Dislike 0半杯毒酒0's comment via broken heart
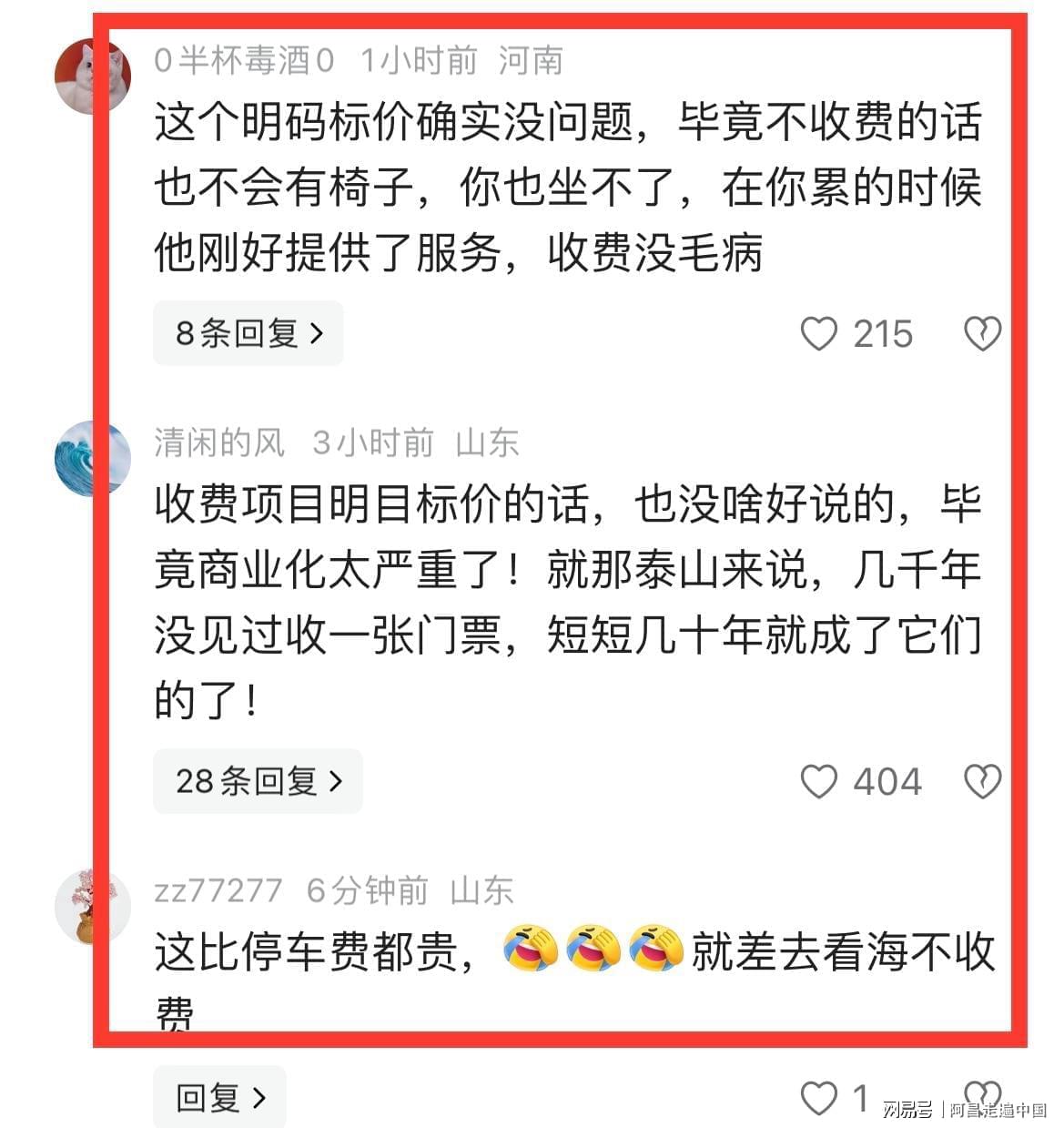 (x=982, y=334)
